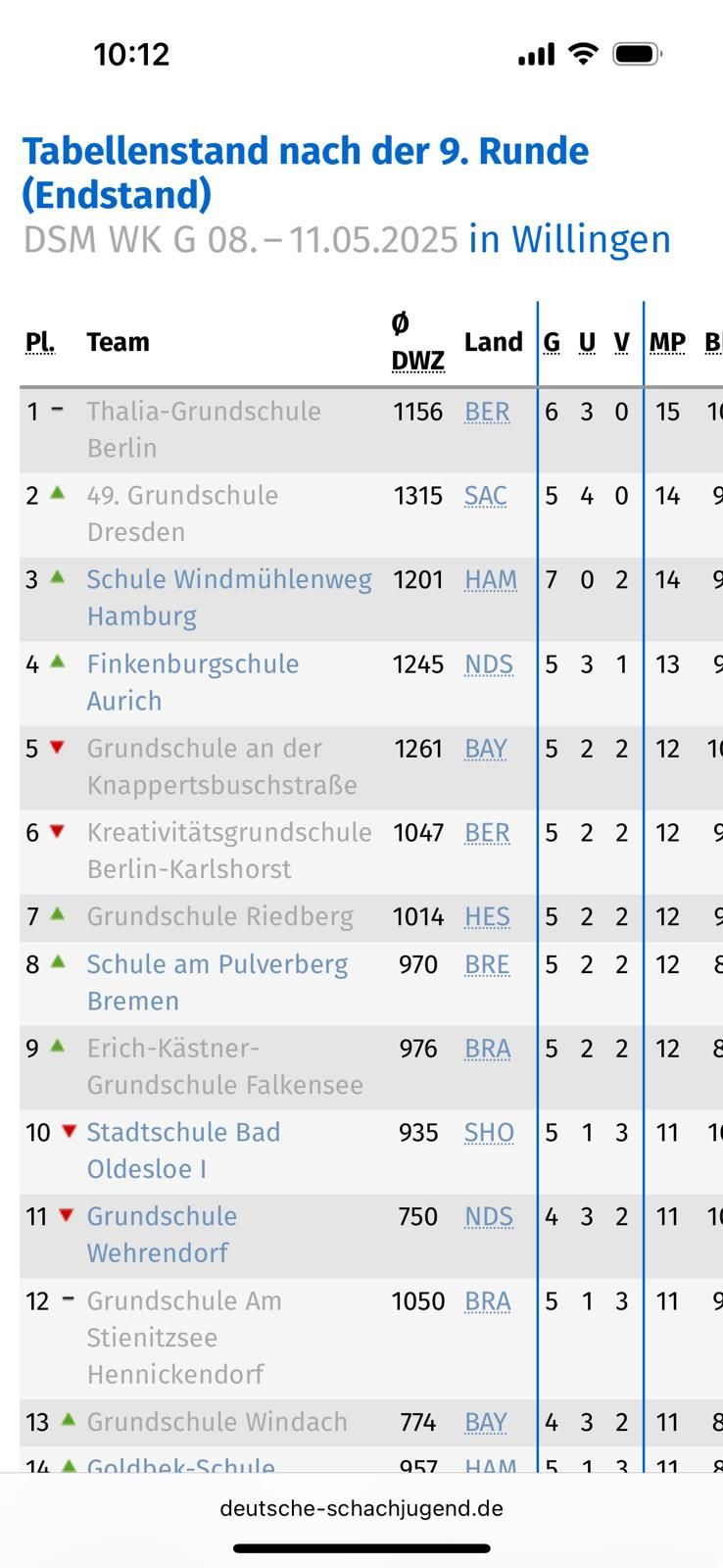Tap the SAC land link

pyautogui.click(x=486, y=496)
